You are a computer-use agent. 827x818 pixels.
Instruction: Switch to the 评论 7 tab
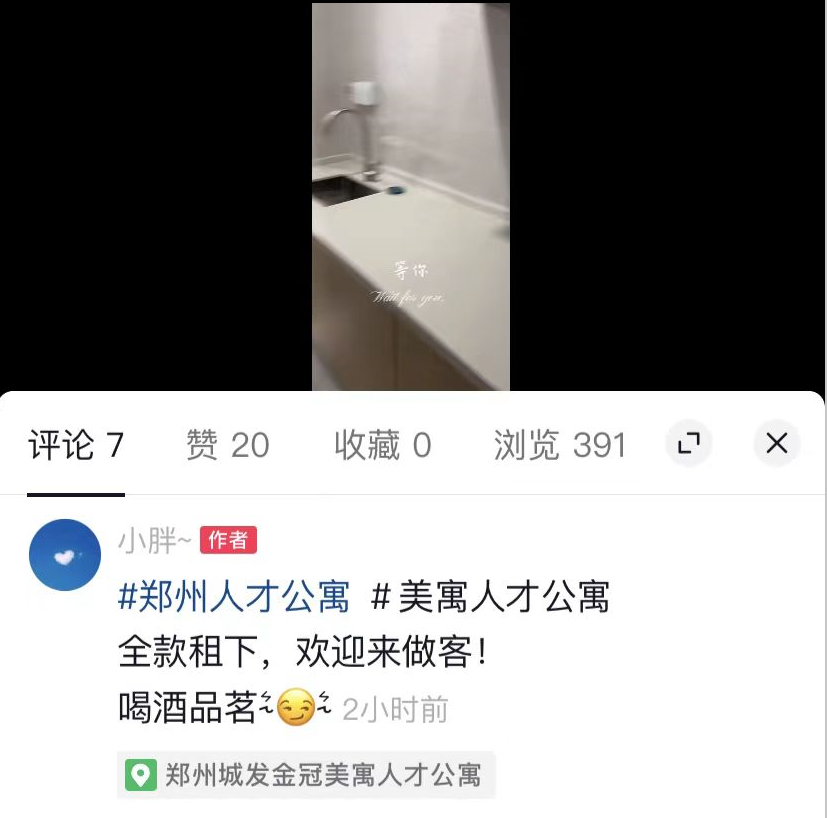[76, 445]
